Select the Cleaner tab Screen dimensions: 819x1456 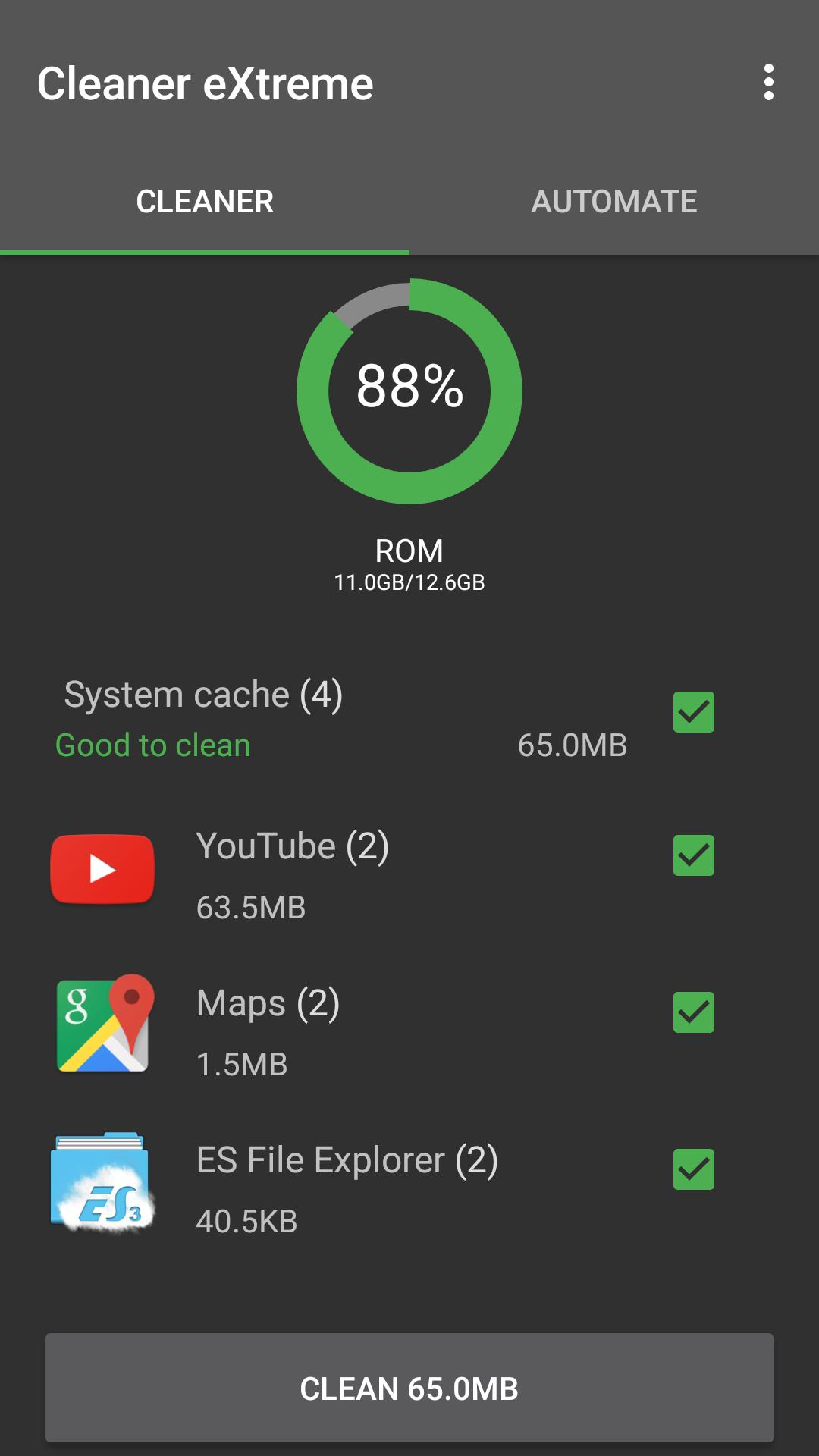coord(205,202)
